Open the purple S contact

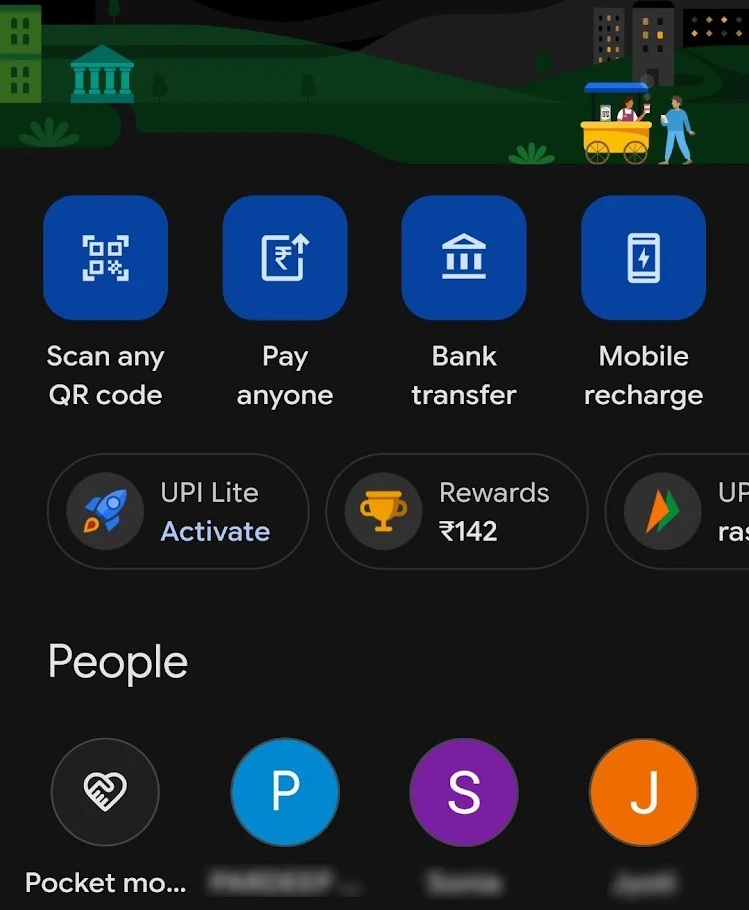coord(464,793)
